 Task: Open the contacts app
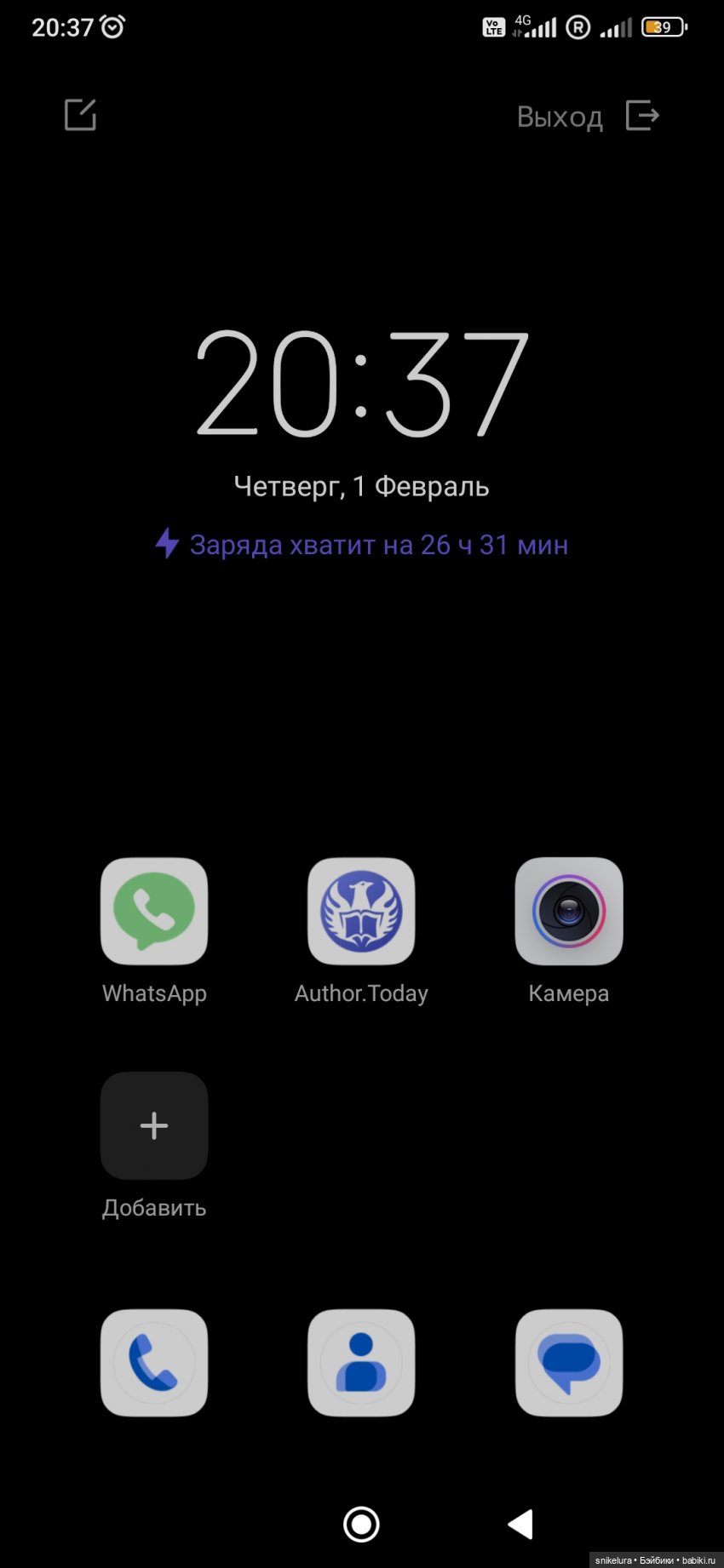click(361, 1362)
